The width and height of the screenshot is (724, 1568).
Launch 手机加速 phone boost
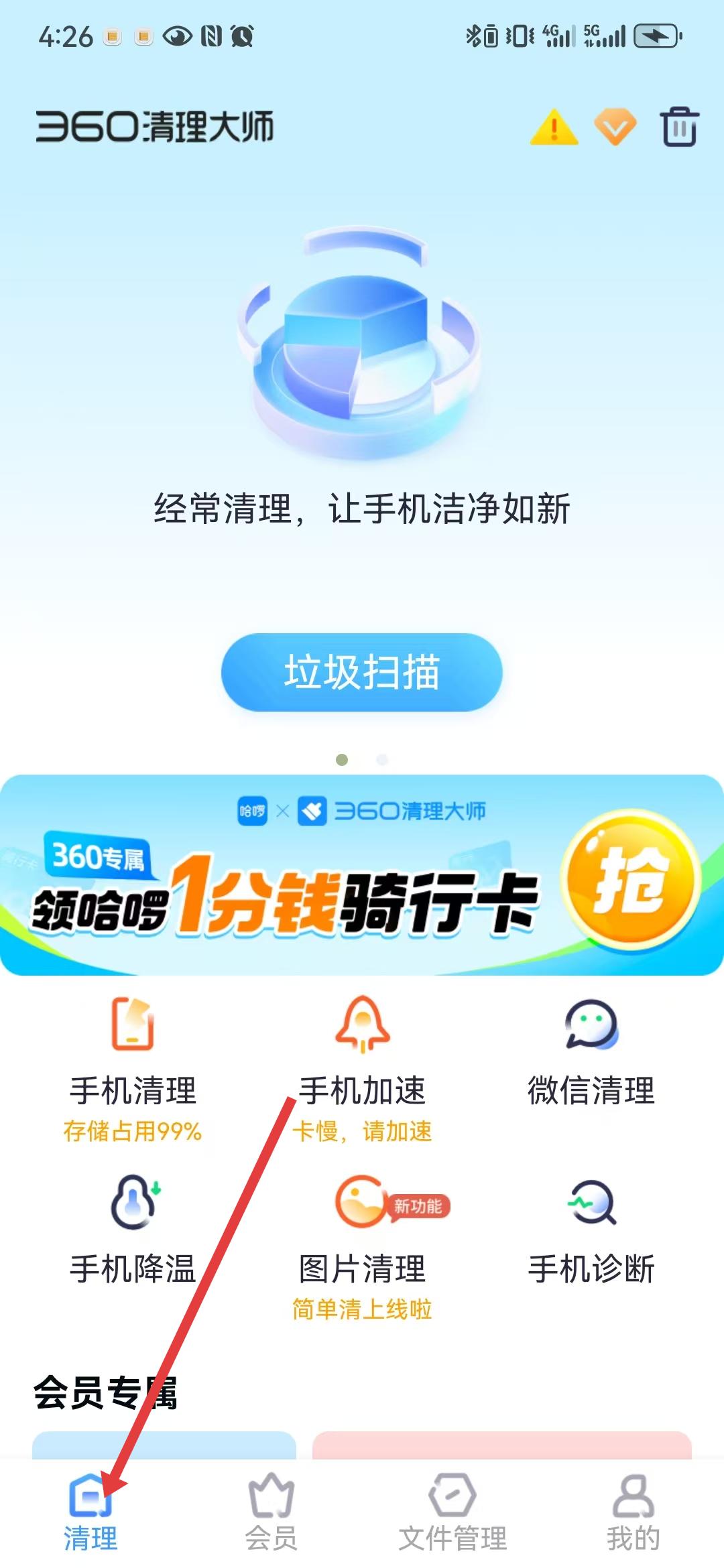pyautogui.click(x=362, y=1069)
